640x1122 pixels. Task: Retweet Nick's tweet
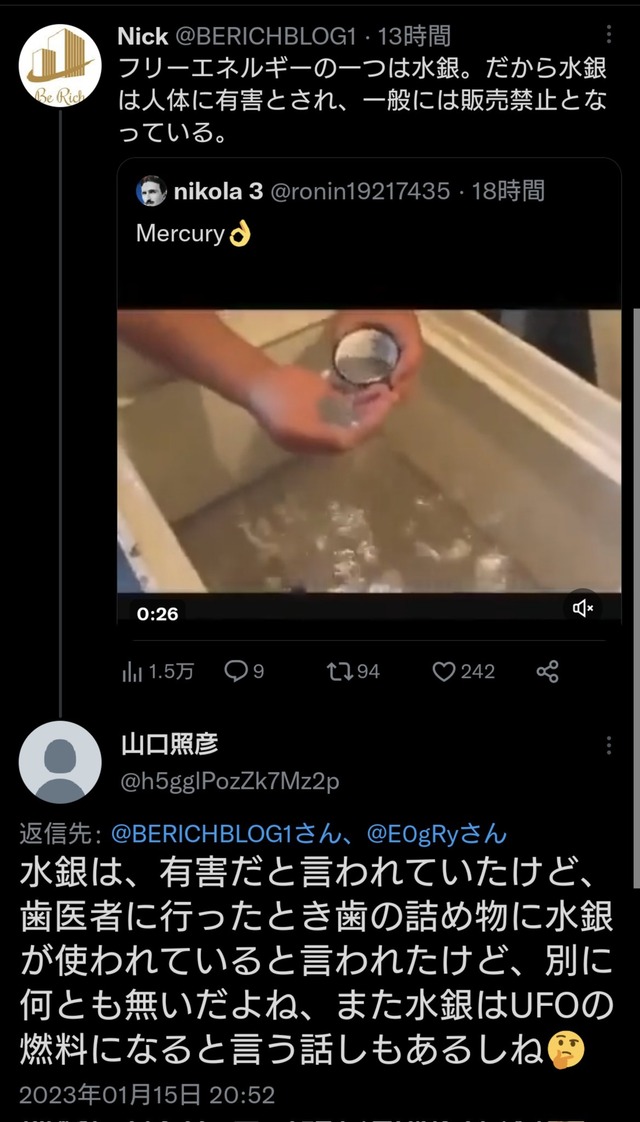coord(353,672)
